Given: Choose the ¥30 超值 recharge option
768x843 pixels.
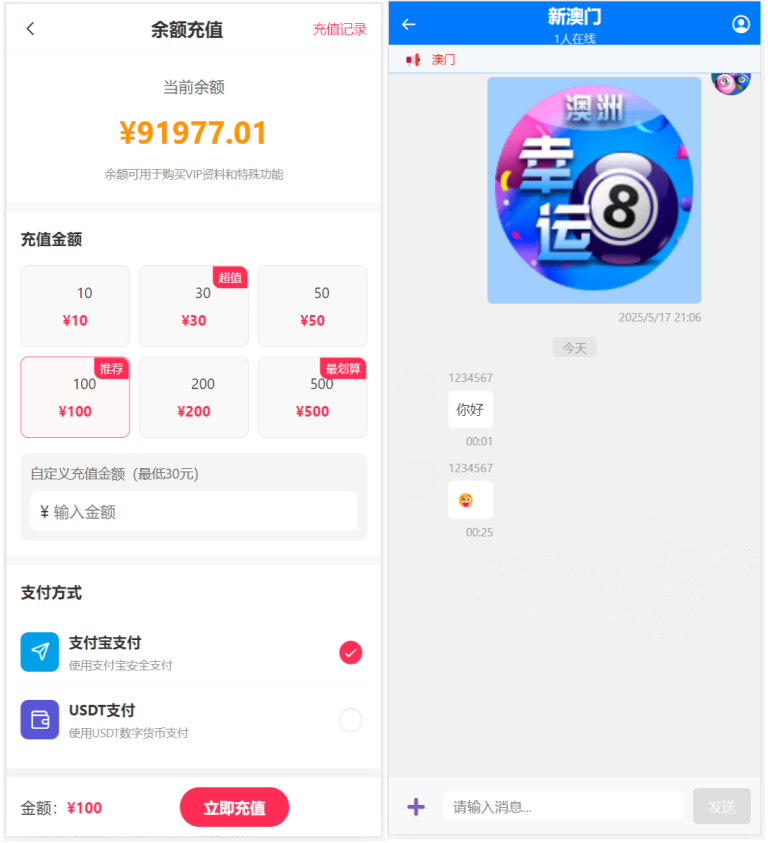Looking at the screenshot, I should pos(193,306).
